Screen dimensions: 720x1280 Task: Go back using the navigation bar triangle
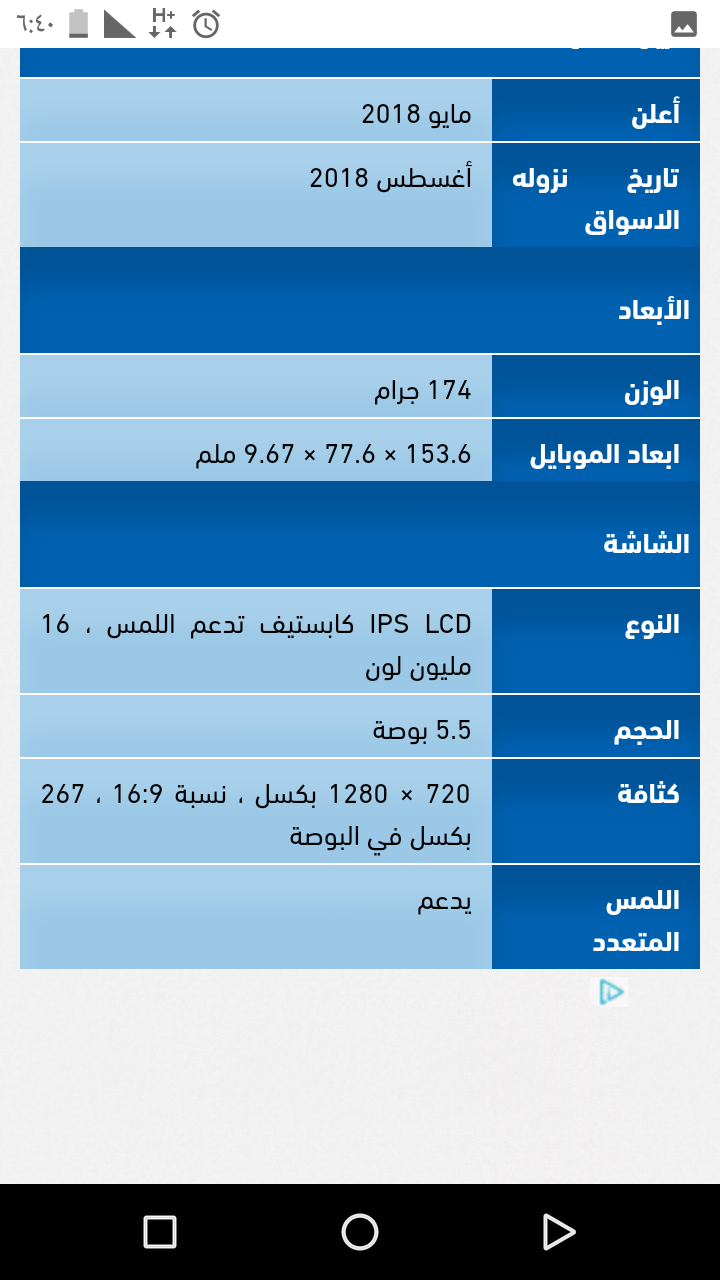[559, 1232]
